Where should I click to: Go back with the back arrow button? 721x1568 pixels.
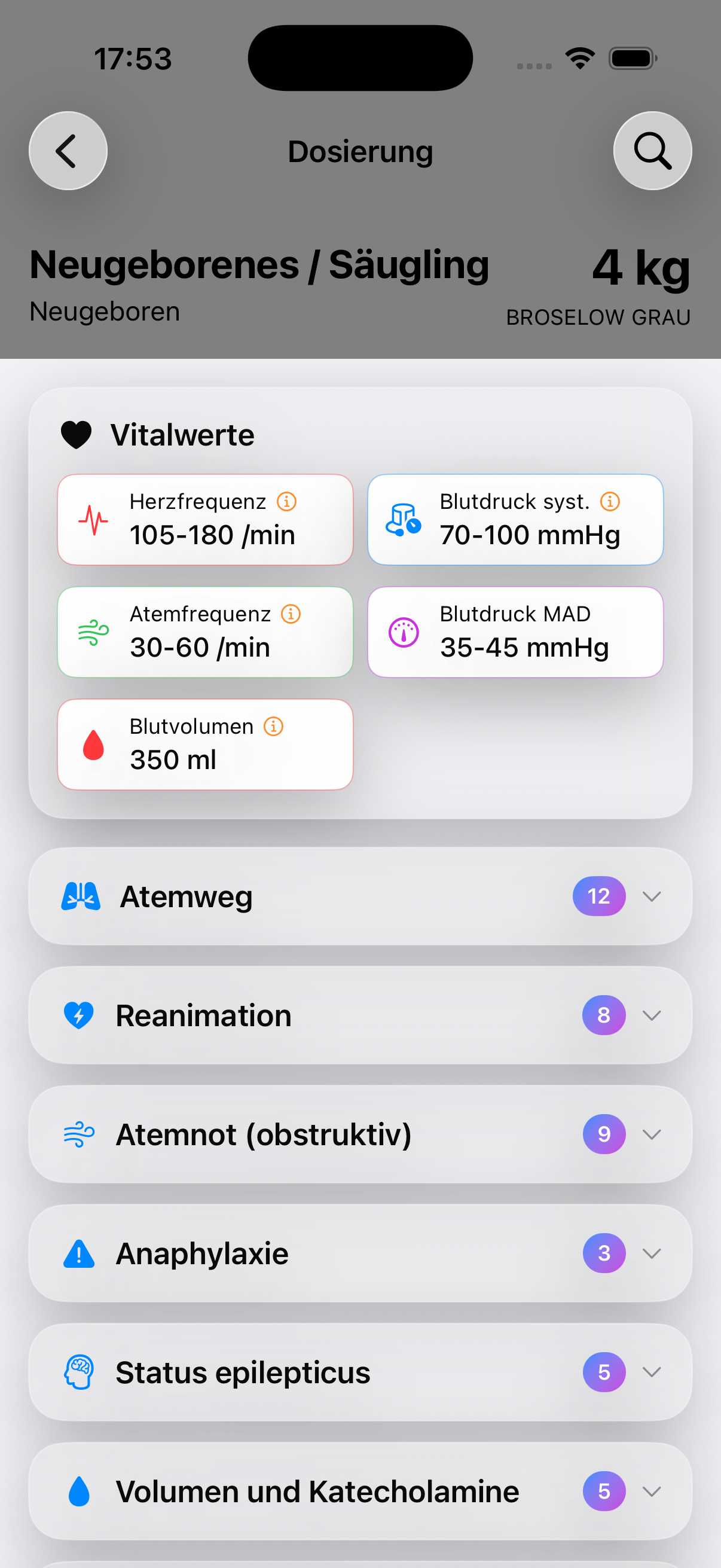[68, 150]
